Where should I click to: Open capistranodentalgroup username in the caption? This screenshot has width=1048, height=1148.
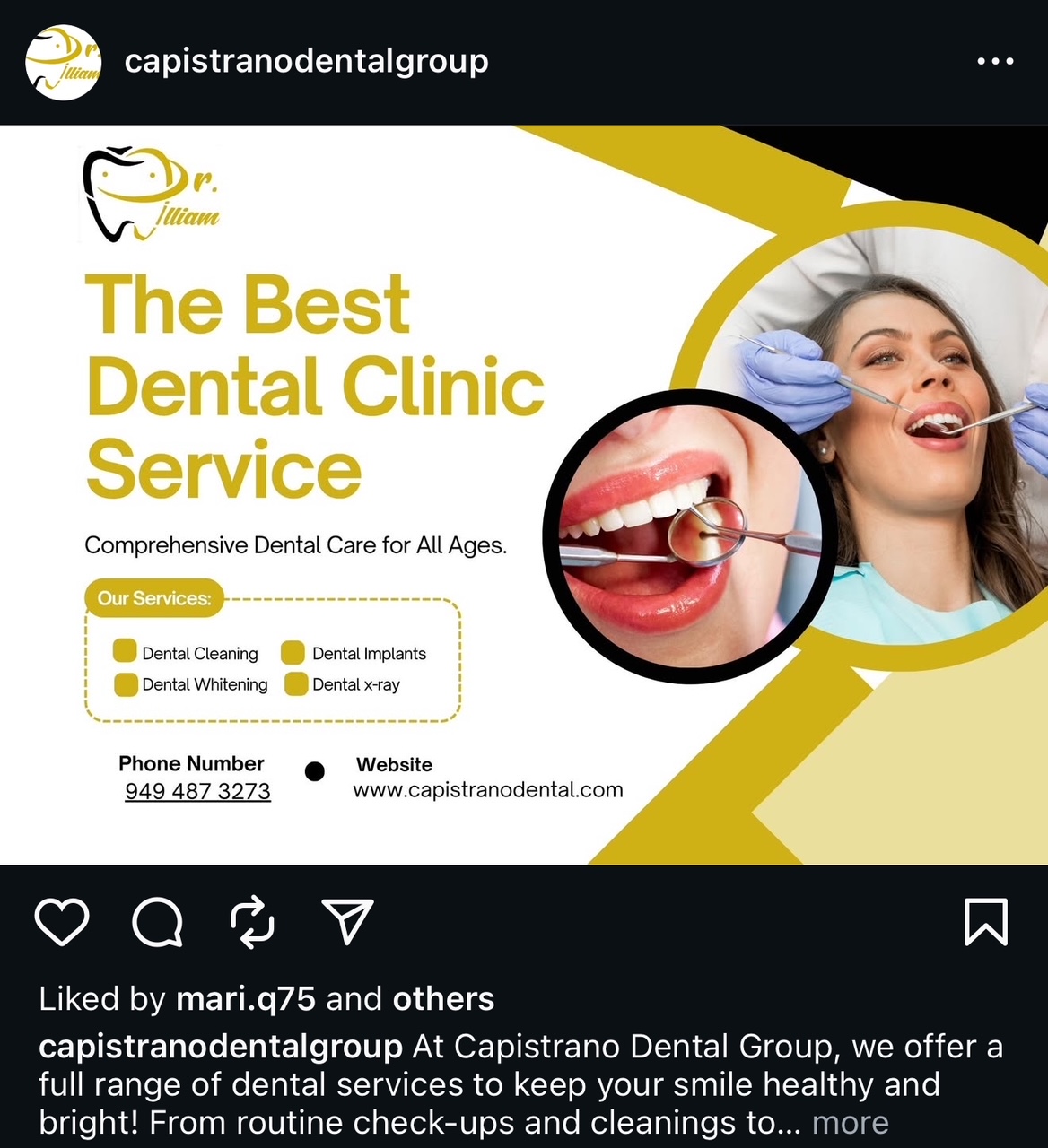tap(221, 1047)
